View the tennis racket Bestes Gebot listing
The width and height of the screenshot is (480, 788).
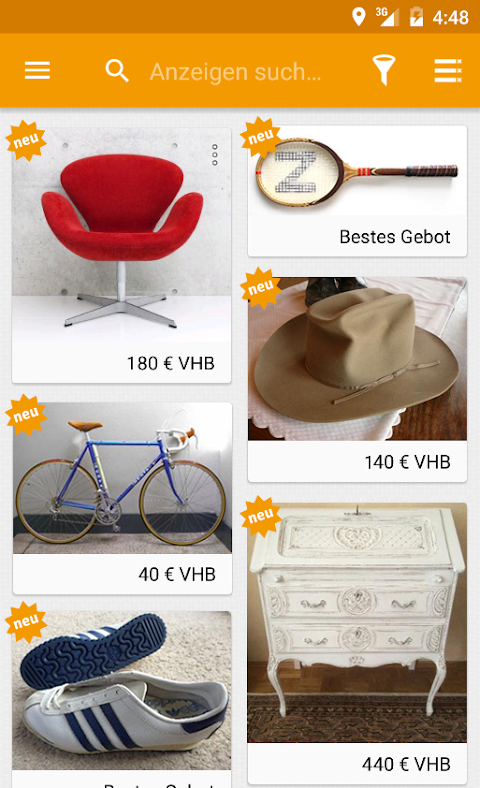coord(357,191)
